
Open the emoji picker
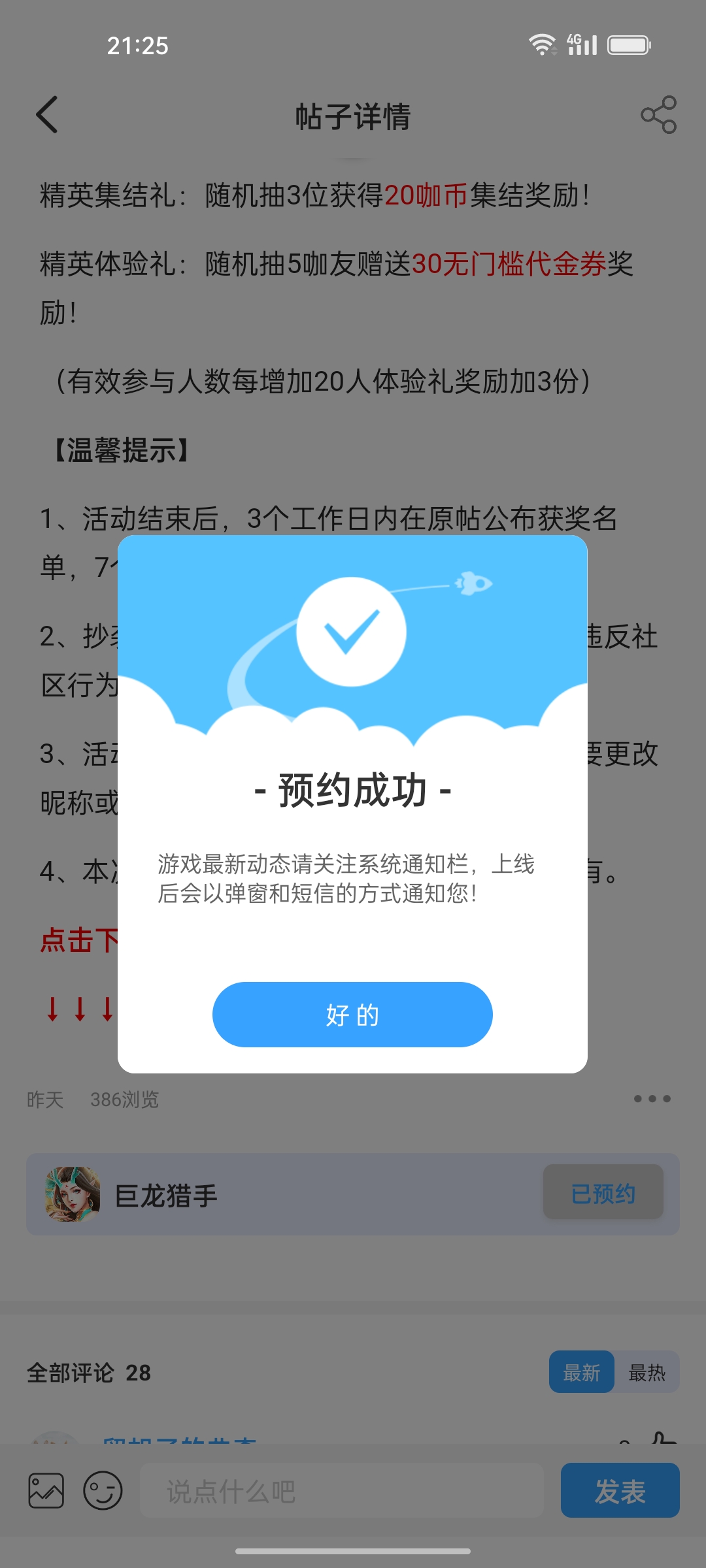point(103,1491)
